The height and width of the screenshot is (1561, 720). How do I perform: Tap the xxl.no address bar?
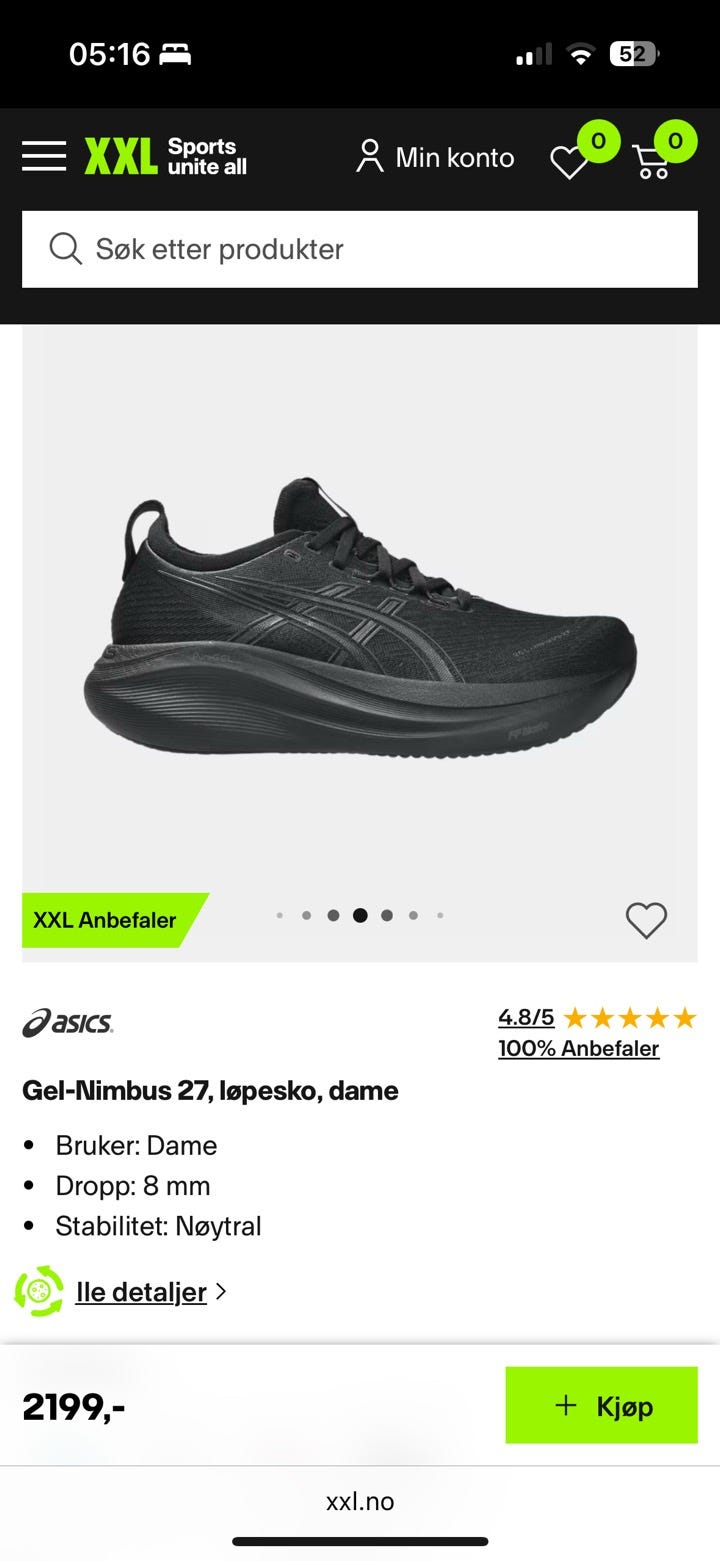(360, 1501)
